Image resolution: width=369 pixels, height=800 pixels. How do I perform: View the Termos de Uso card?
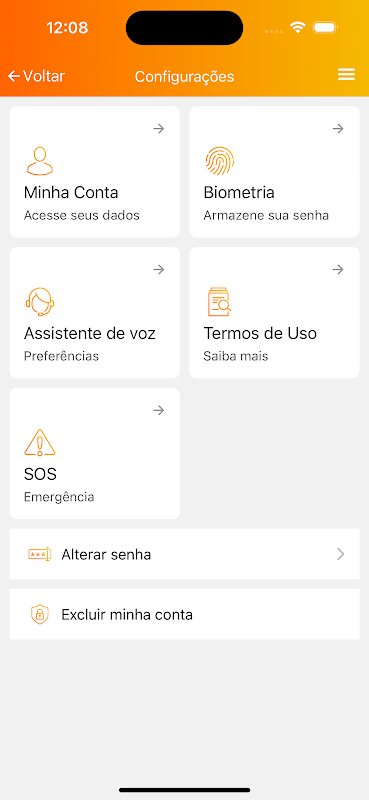pyautogui.click(x=274, y=313)
